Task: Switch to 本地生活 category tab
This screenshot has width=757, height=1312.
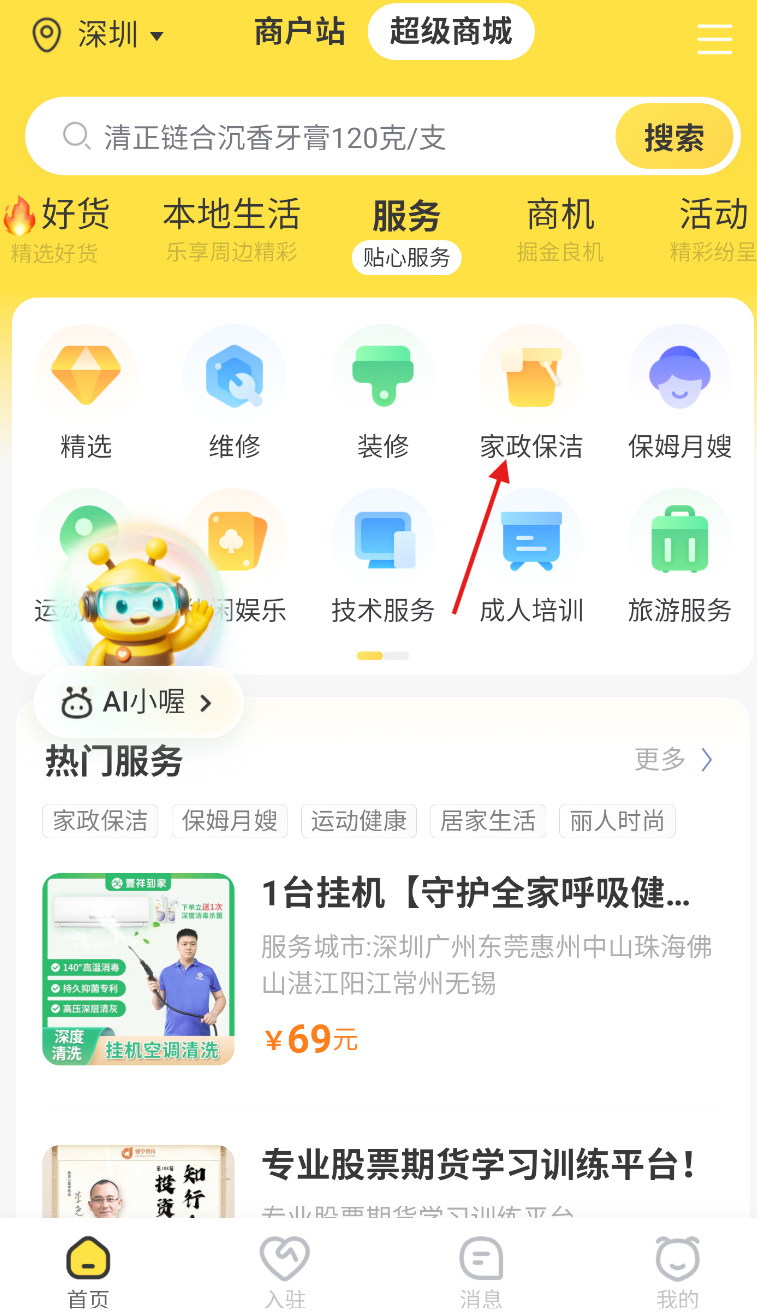Action: pos(231,228)
